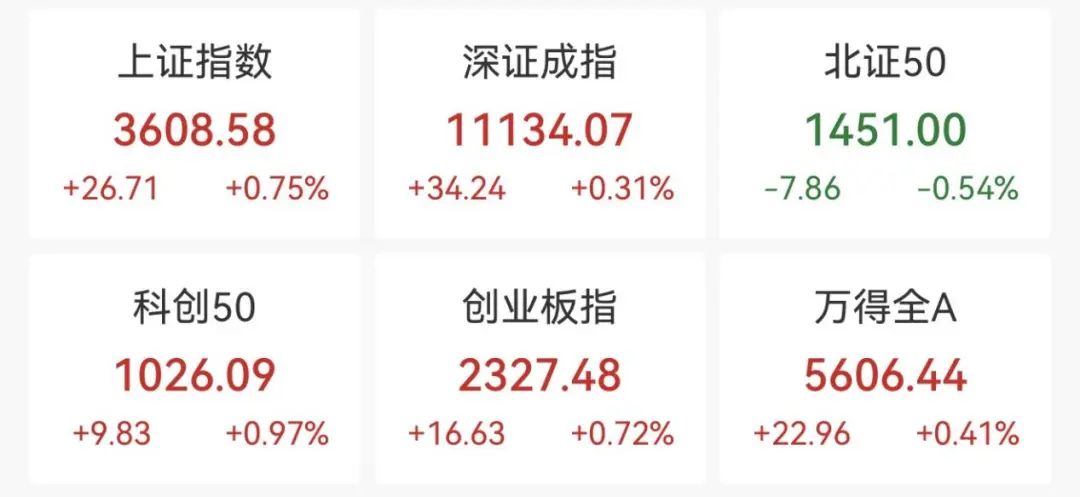Image resolution: width=1080 pixels, height=497 pixels.
Task: Open 创业板指 index details
Action: (x=540, y=371)
